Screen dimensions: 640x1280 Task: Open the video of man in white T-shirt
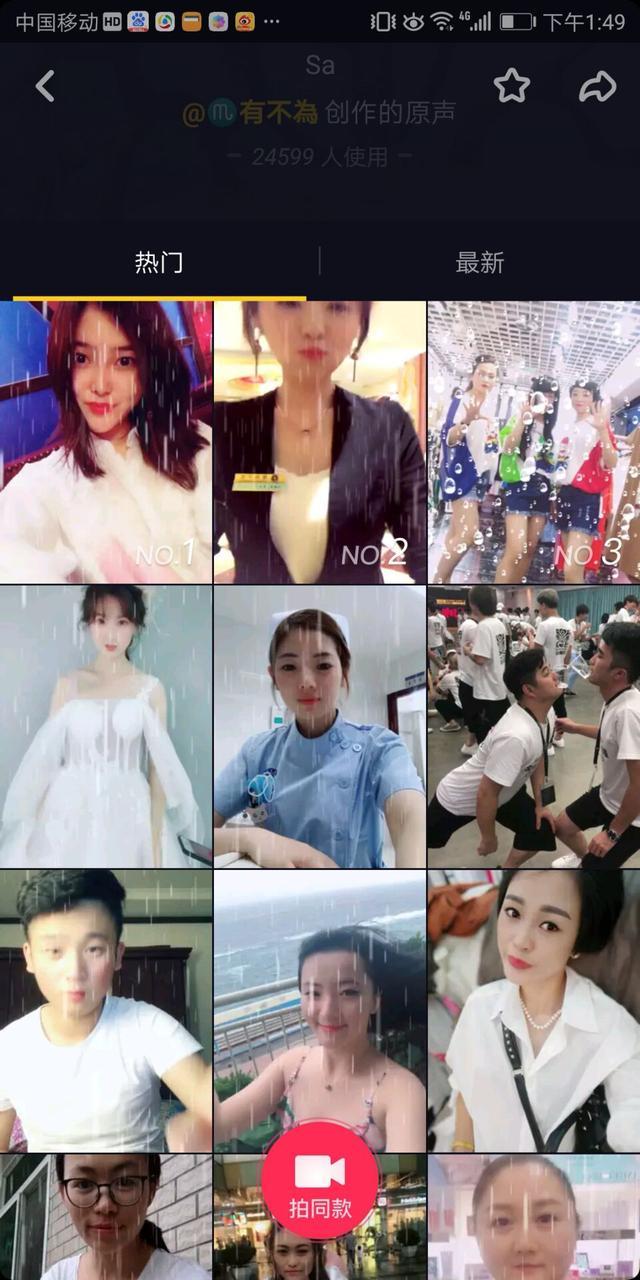click(106, 1011)
